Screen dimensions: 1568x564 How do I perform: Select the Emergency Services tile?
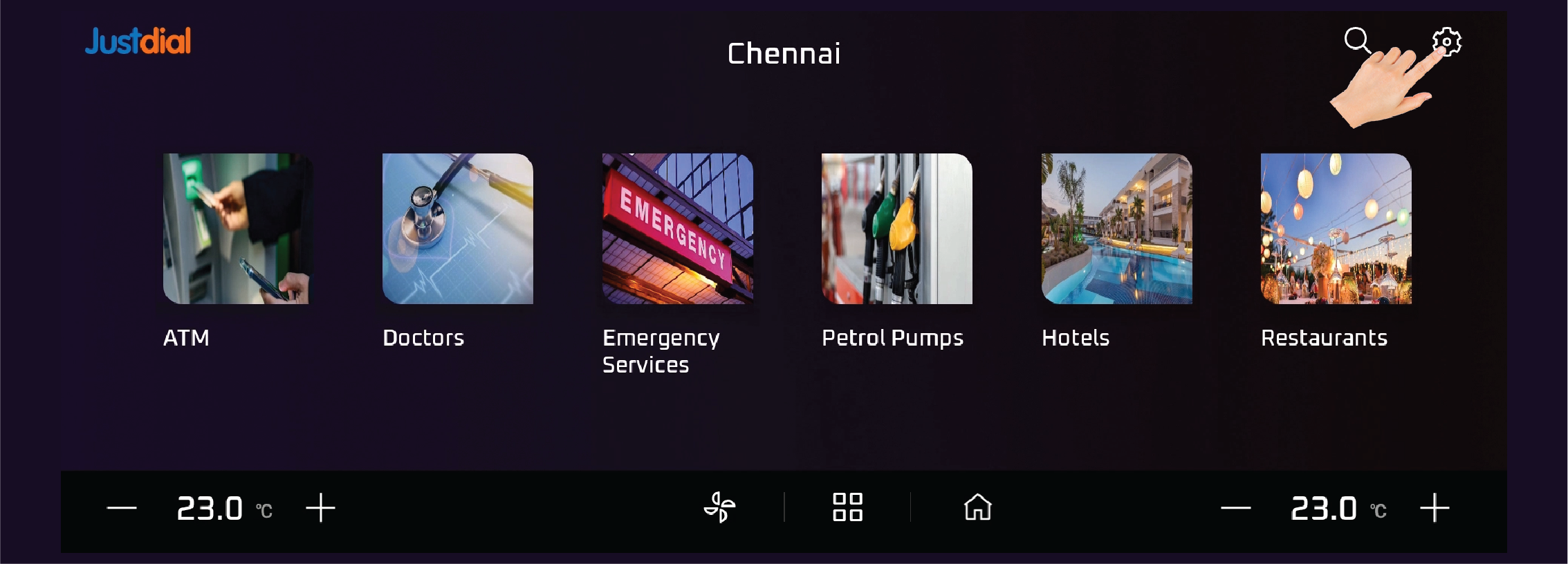tap(677, 229)
